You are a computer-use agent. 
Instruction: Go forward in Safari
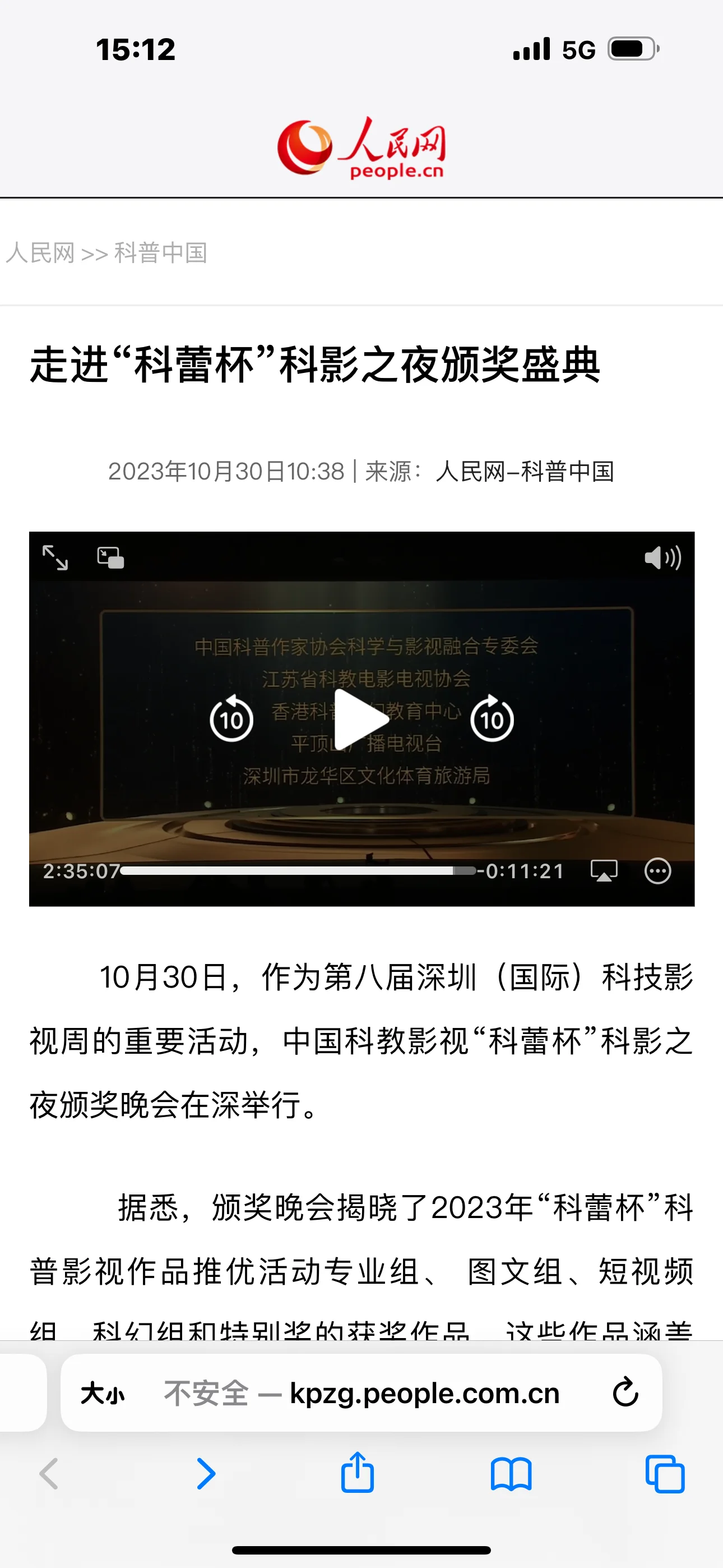pos(206,1474)
